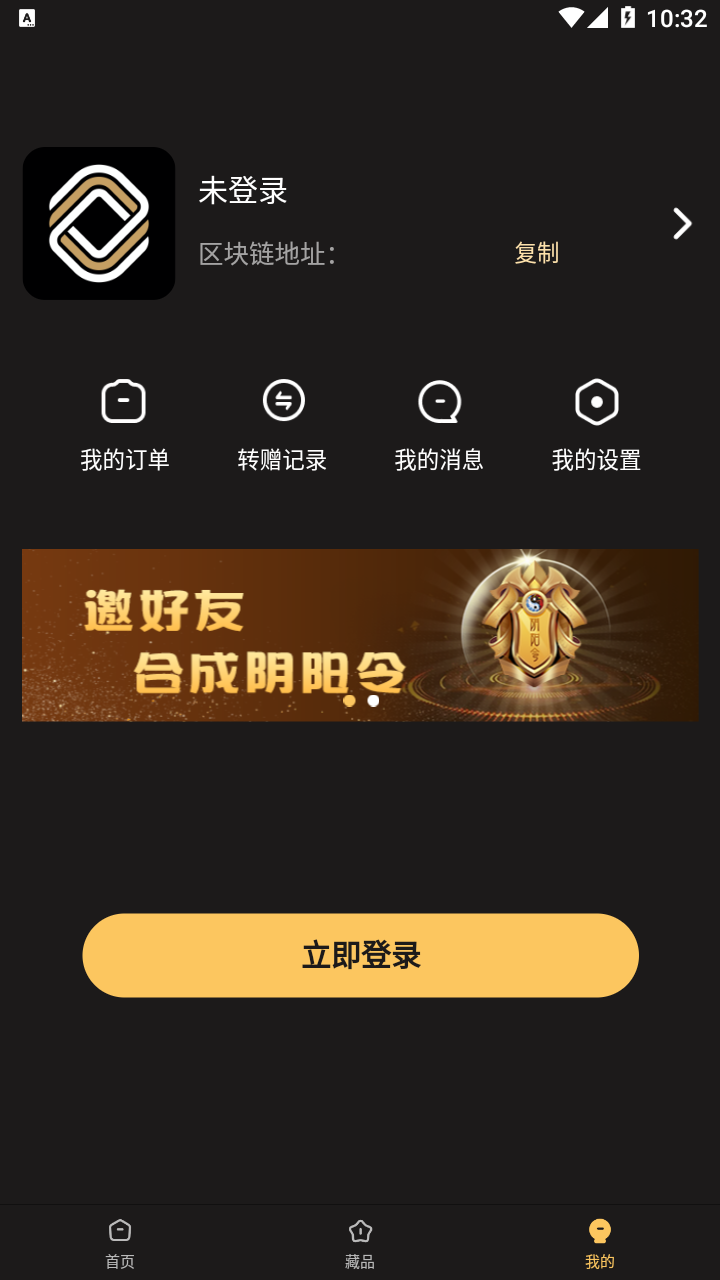Open 我的订单 orders

click(124, 425)
